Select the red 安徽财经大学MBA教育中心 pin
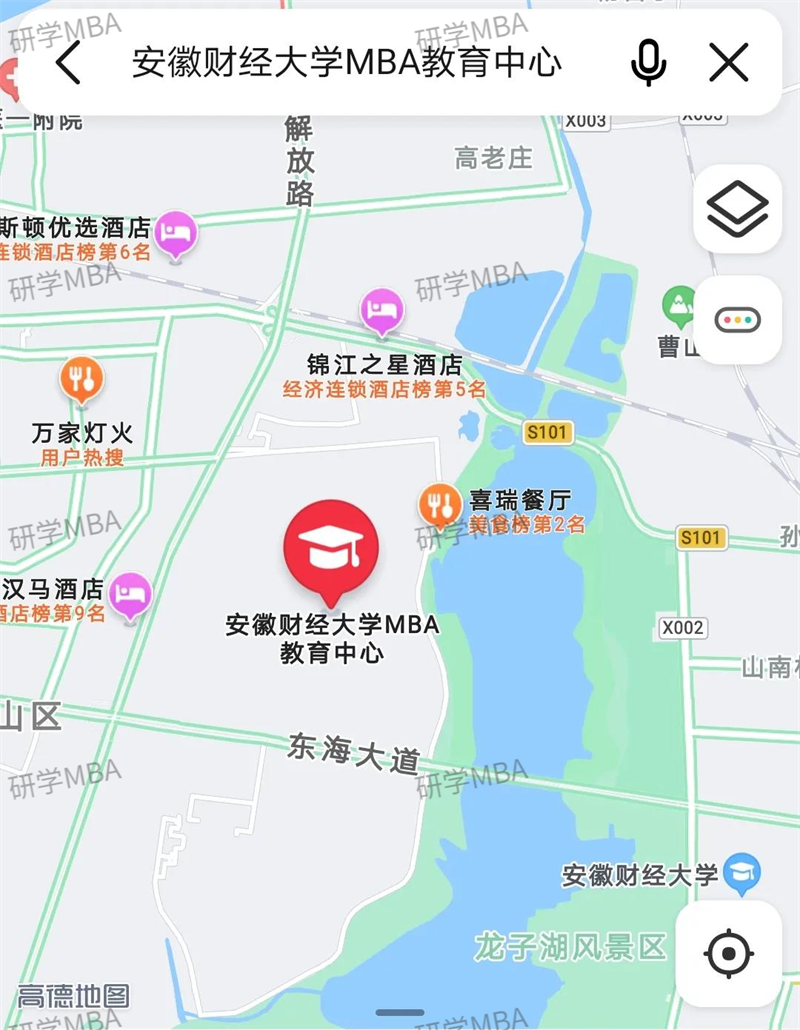 click(330, 547)
